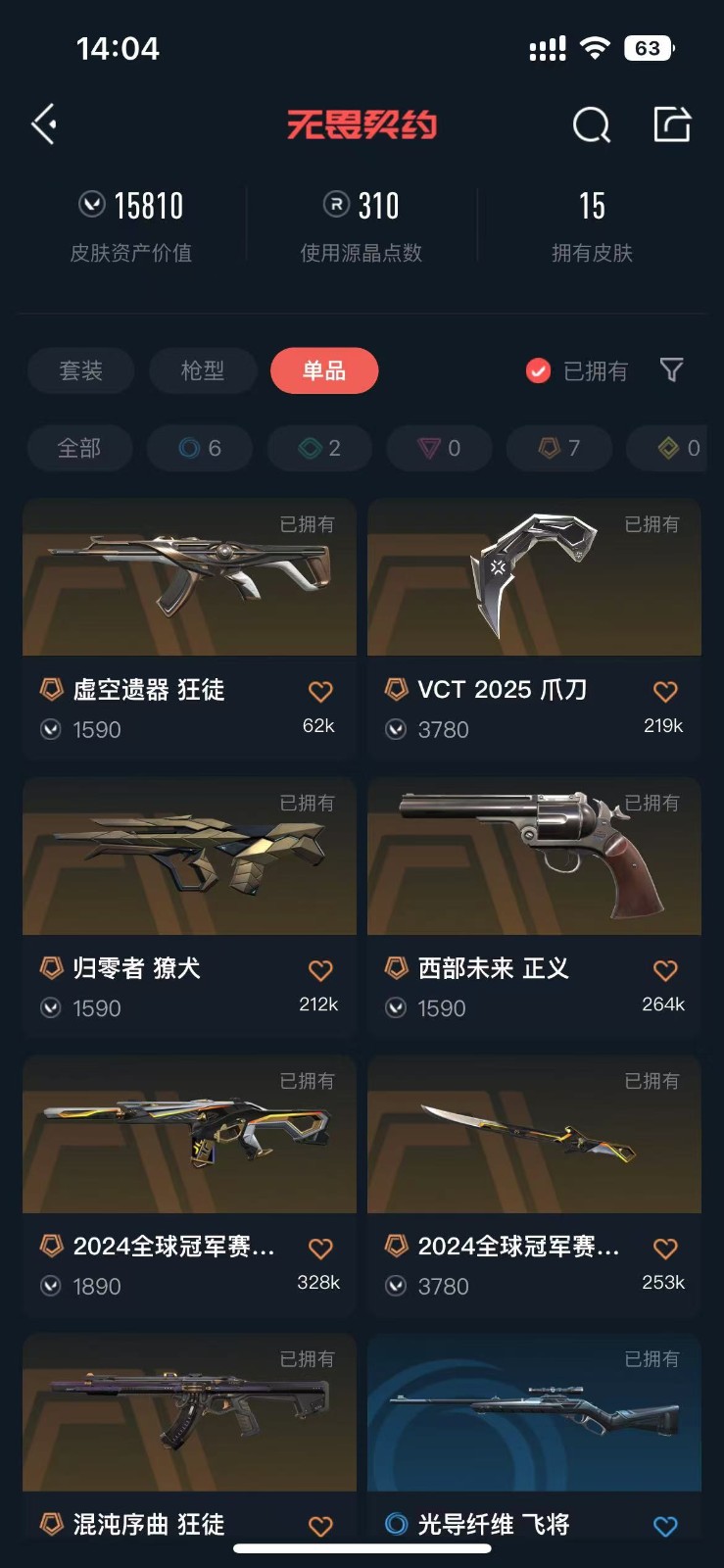The image size is (724, 1568).
Task: Go back using the top-left arrow
Action: click(x=44, y=124)
